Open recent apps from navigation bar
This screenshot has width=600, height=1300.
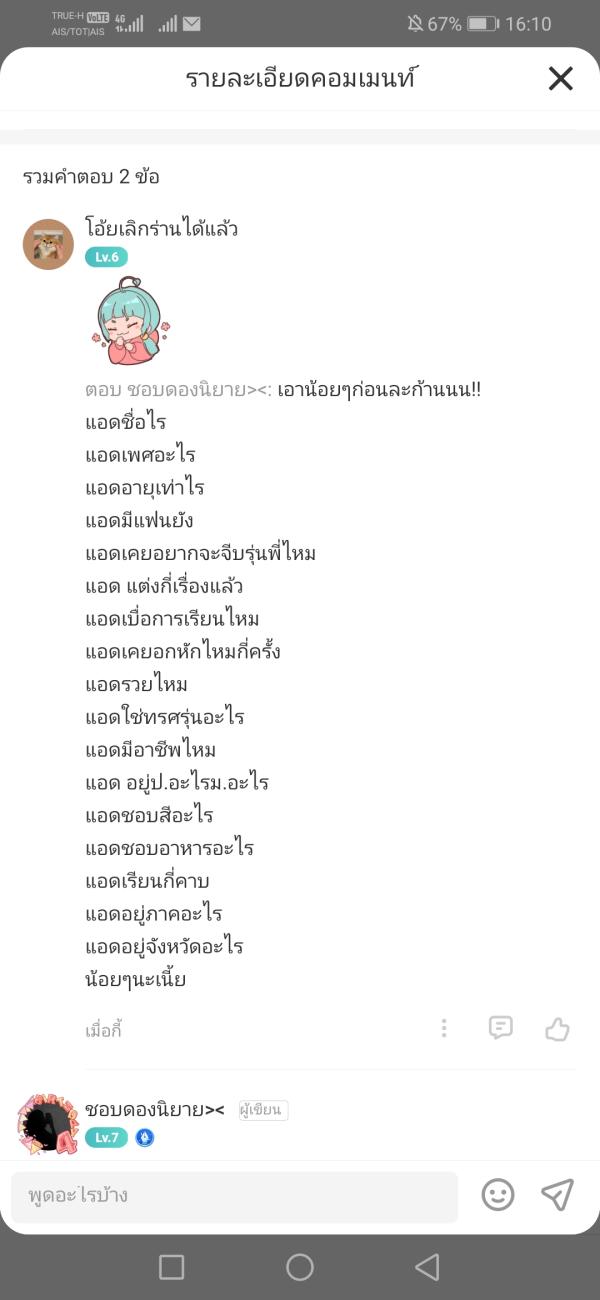(x=172, y=1267)
